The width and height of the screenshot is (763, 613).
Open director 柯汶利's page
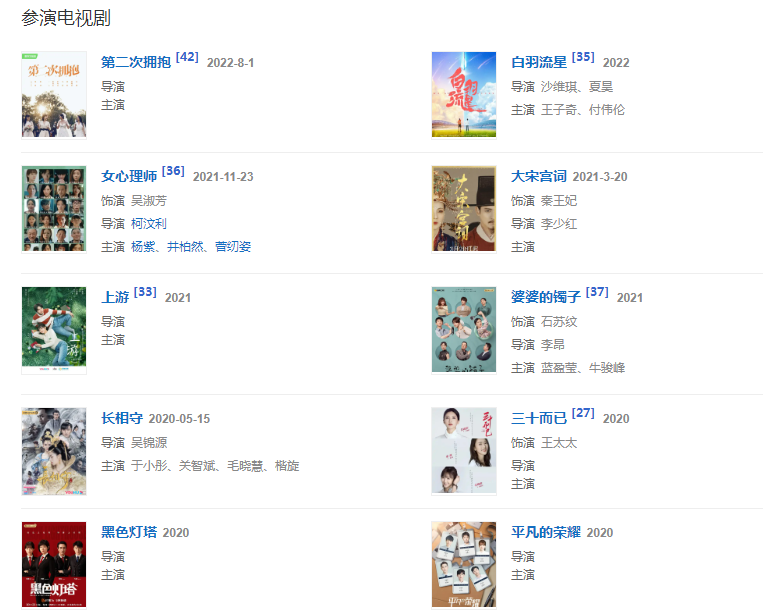click(x=149, y=223)
